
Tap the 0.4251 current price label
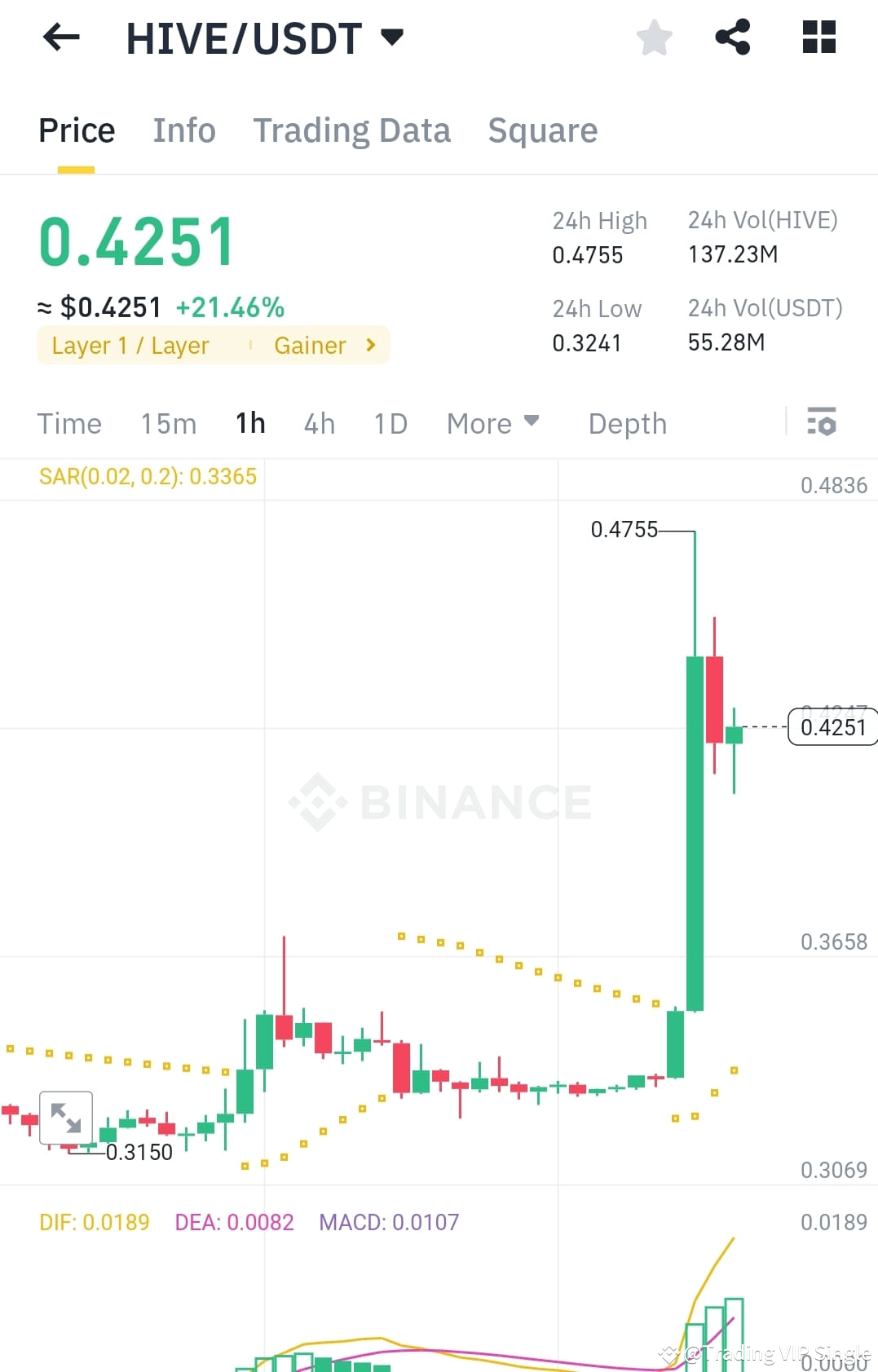point(832,726)
